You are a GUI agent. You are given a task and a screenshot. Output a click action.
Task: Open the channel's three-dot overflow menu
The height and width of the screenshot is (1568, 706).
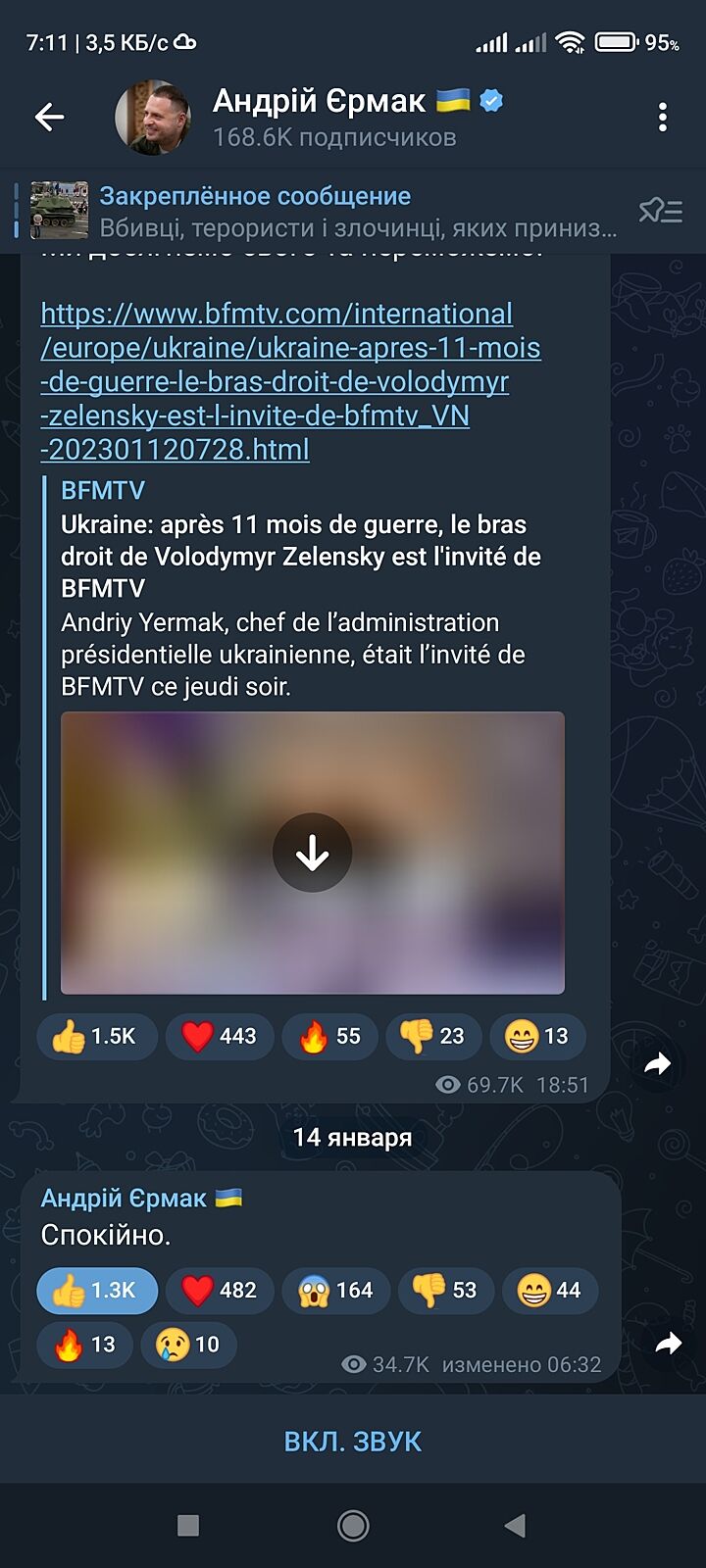663,118
